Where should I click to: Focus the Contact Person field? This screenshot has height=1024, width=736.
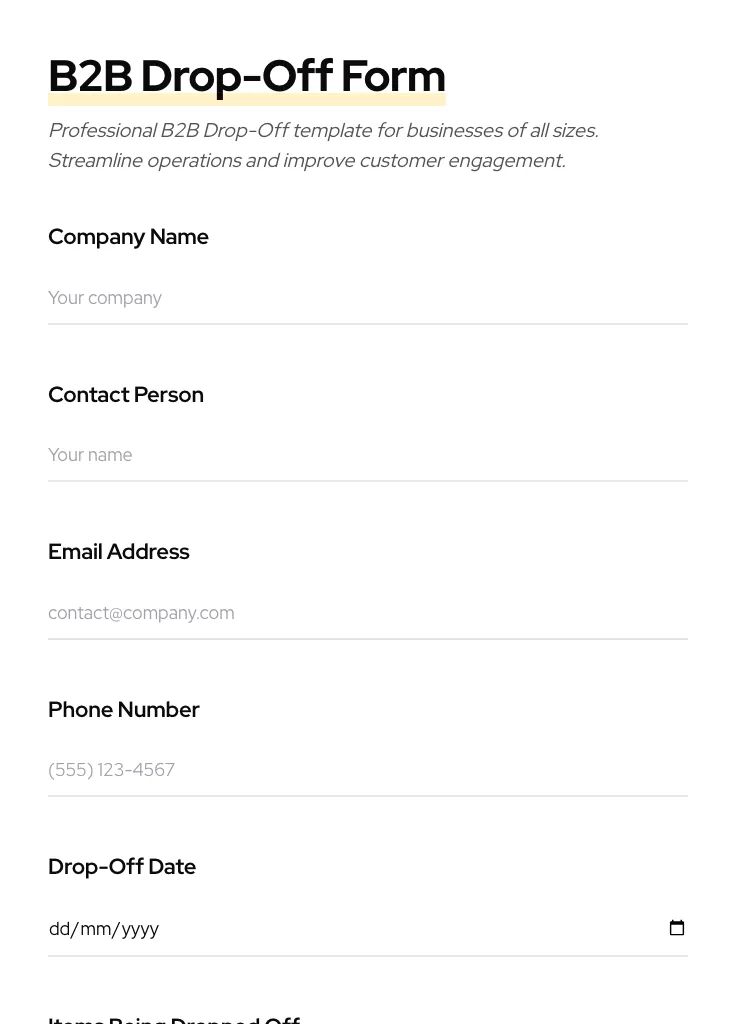click(367, 455)
